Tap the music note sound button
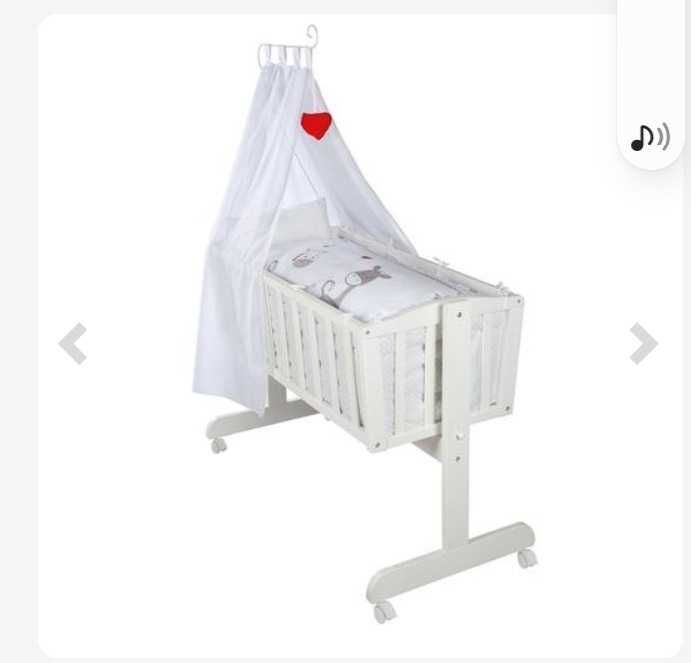Screen dimensions: 691x663 tap(650, 138)
